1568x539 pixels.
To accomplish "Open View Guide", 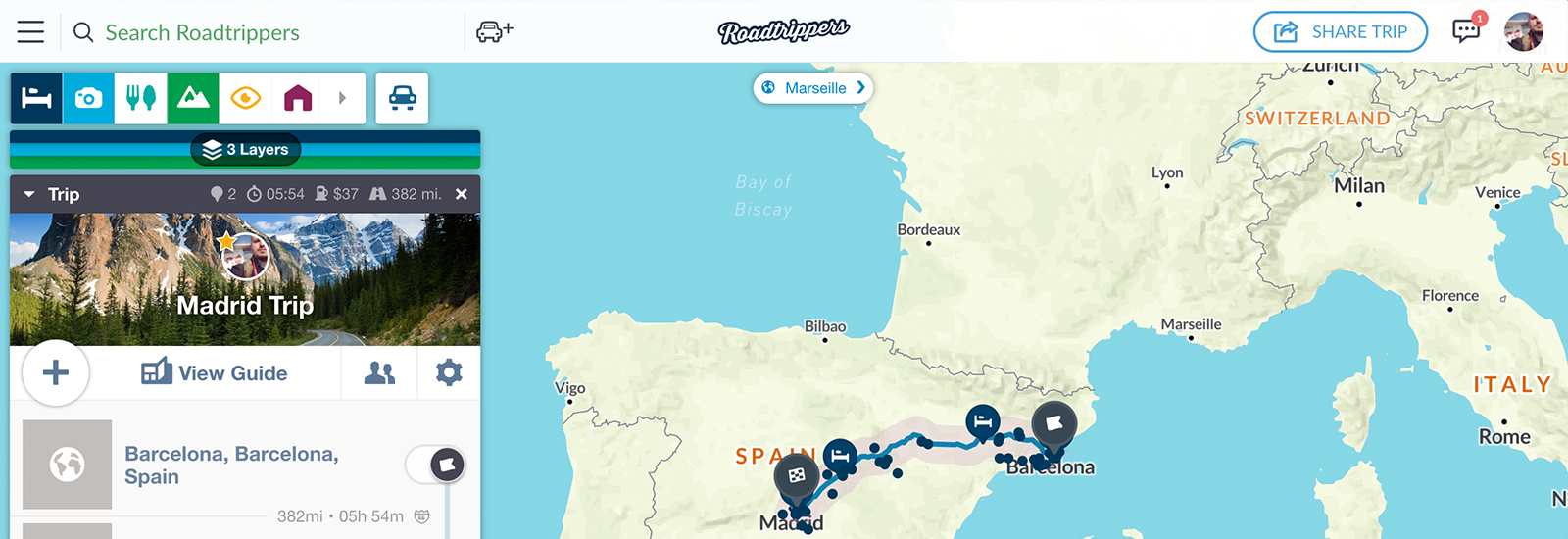I will coord(215,373).
